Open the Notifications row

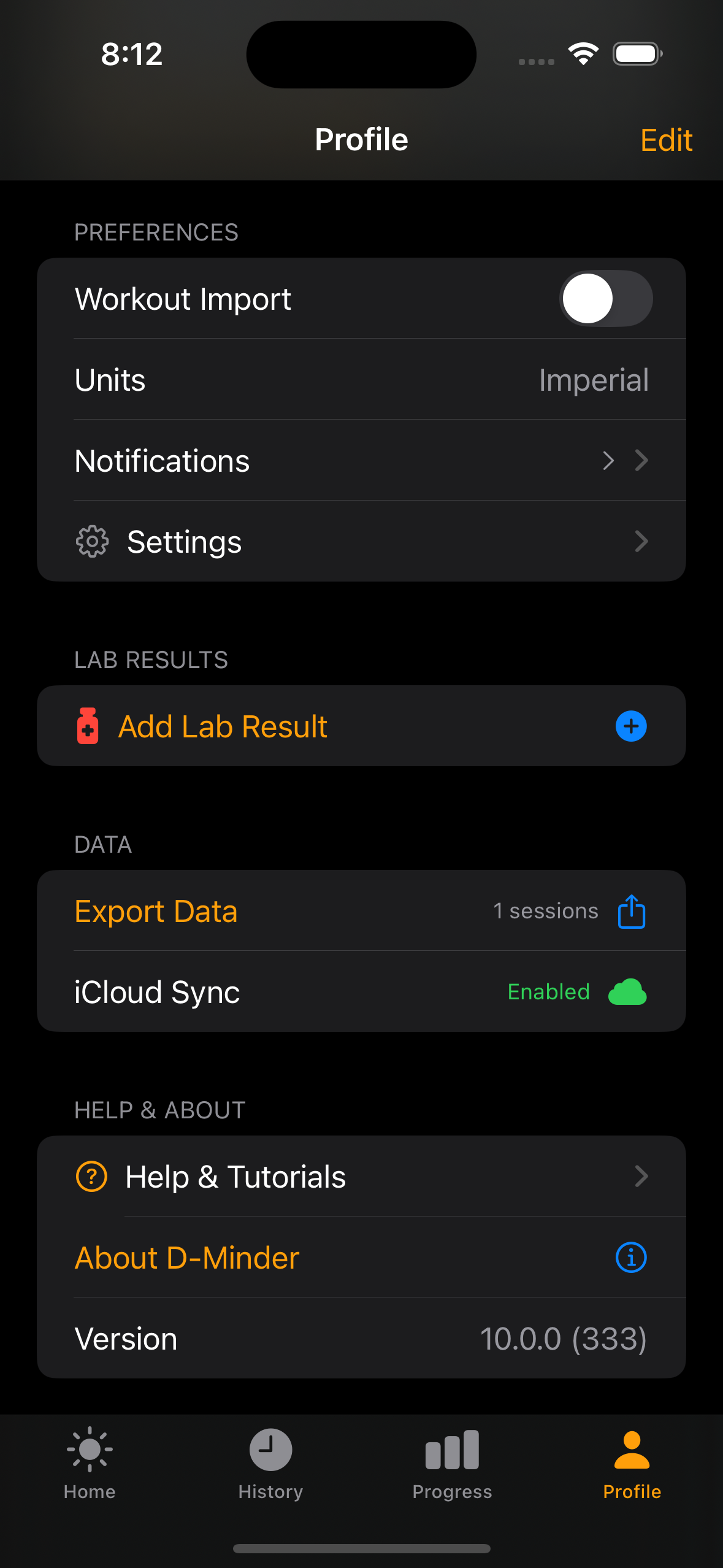click(361, 461)
